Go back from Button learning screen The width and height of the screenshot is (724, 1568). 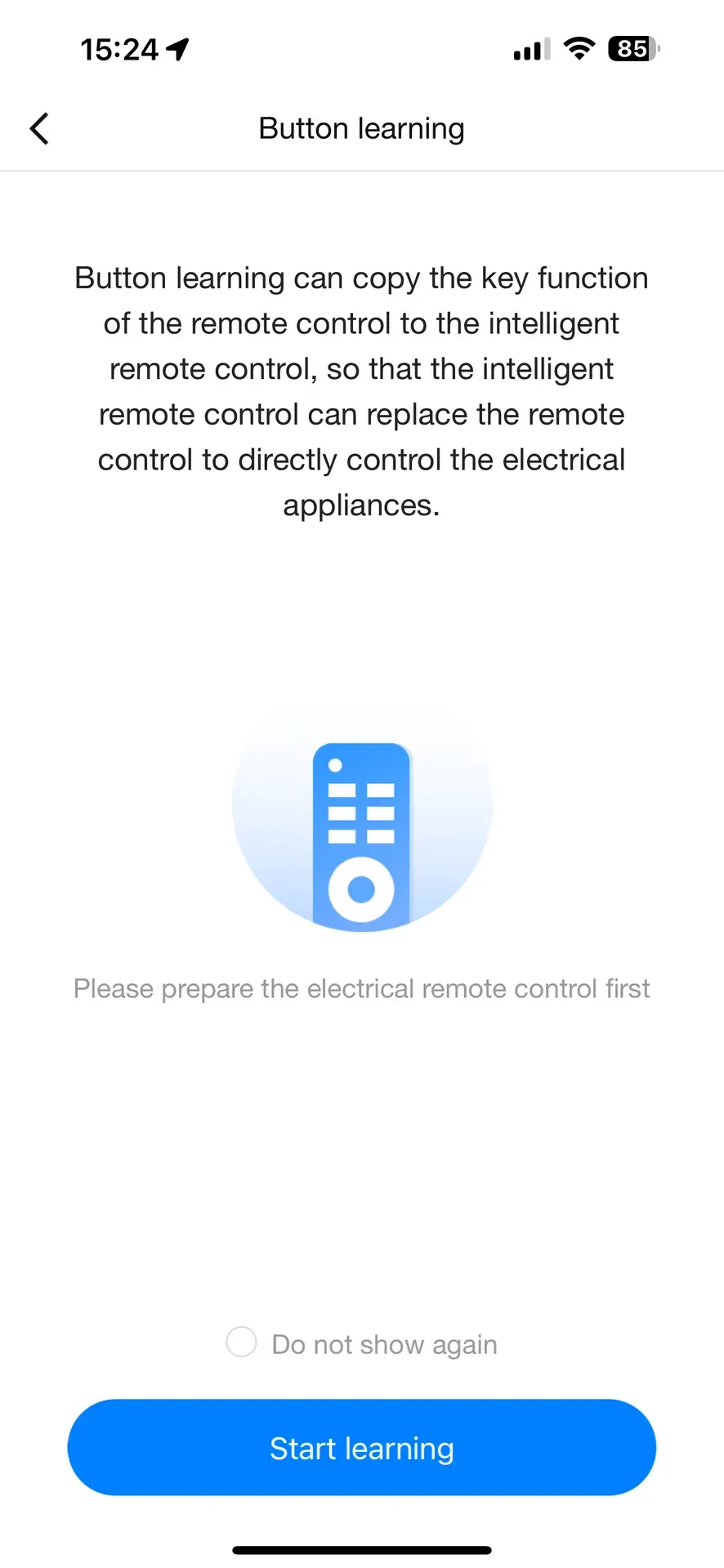click(x=39, y=128)
